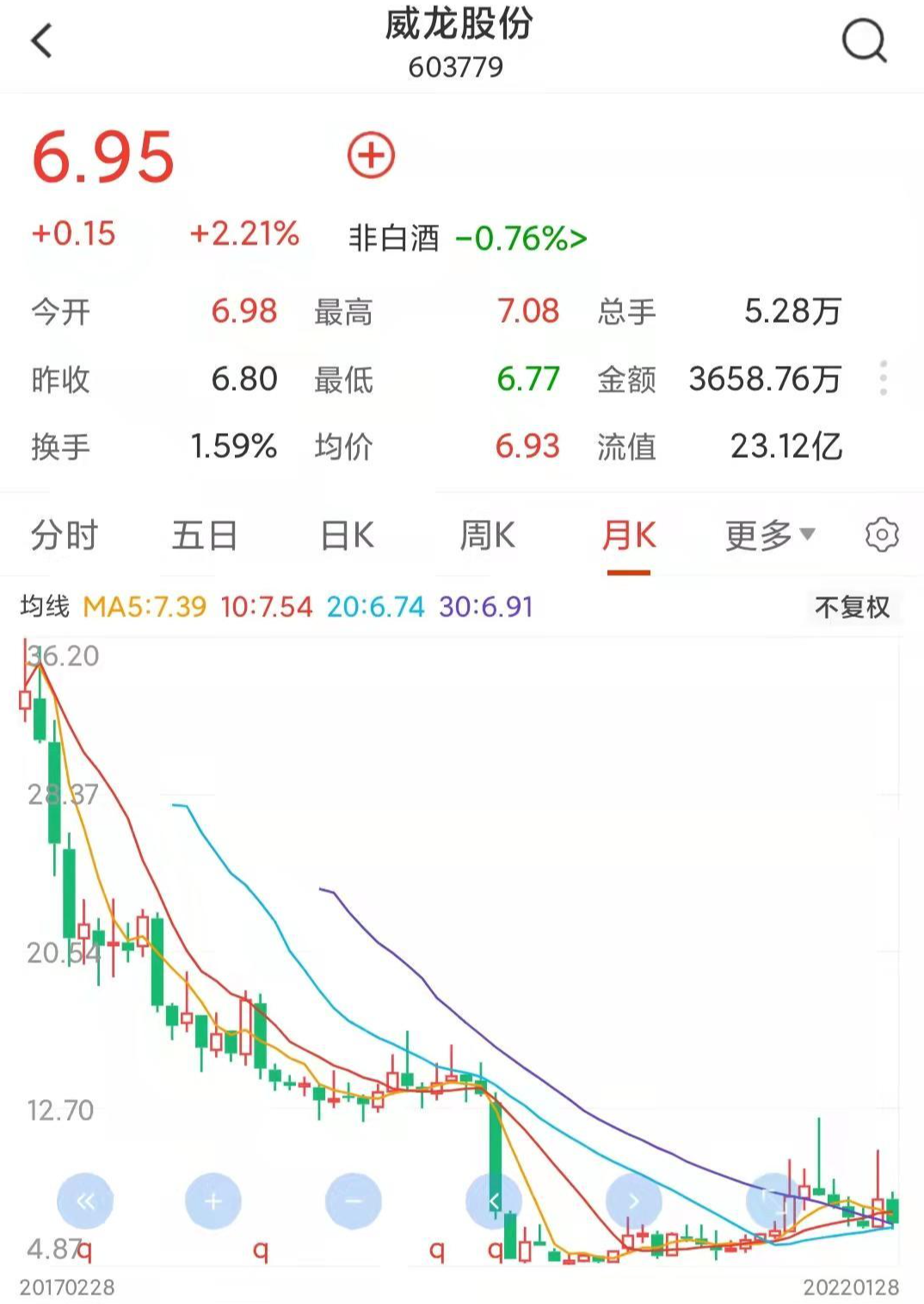The width and height of the screenshot is (924, 1304).
Task: Open the 更多 dropdown for more chart types
Action: coord(768,535)
